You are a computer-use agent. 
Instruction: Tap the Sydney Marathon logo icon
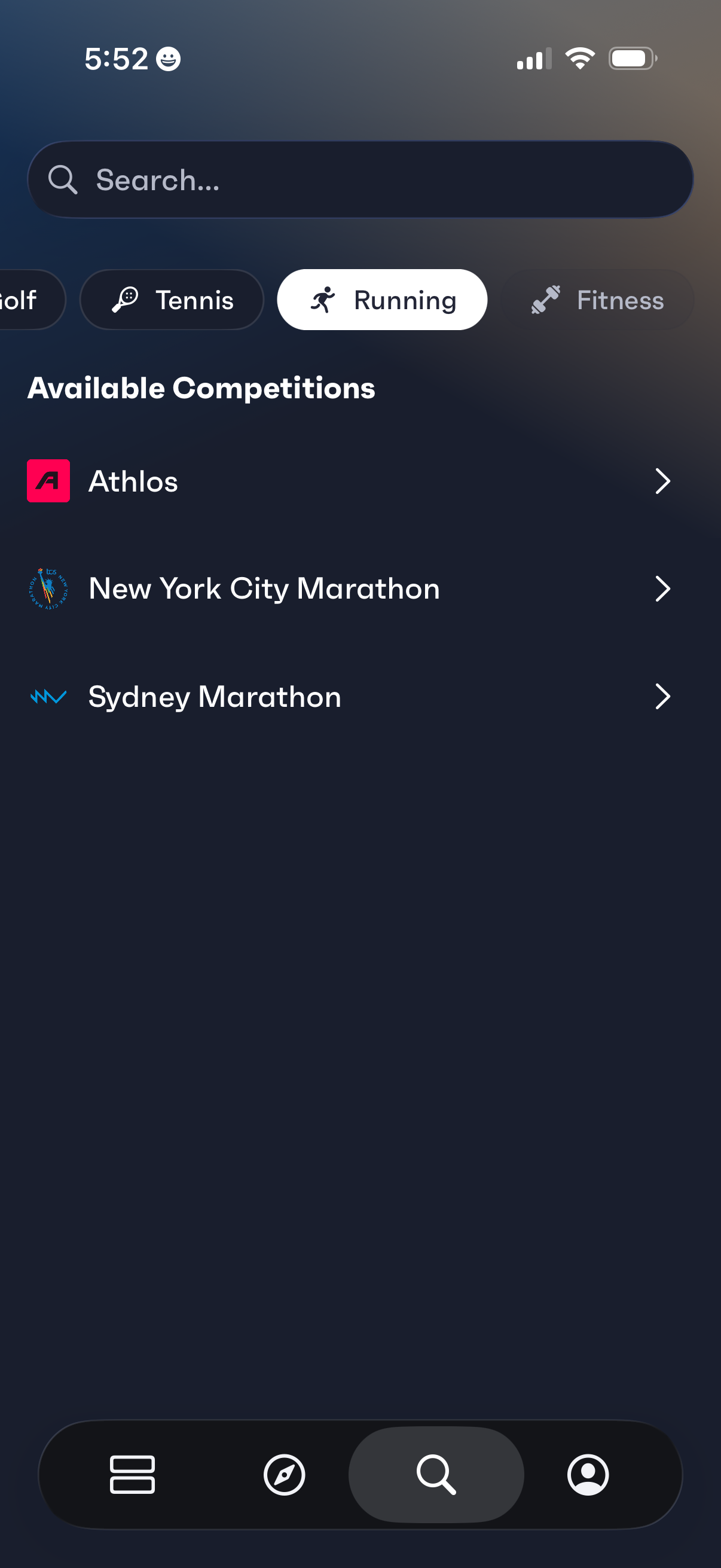tap(47, 697)
